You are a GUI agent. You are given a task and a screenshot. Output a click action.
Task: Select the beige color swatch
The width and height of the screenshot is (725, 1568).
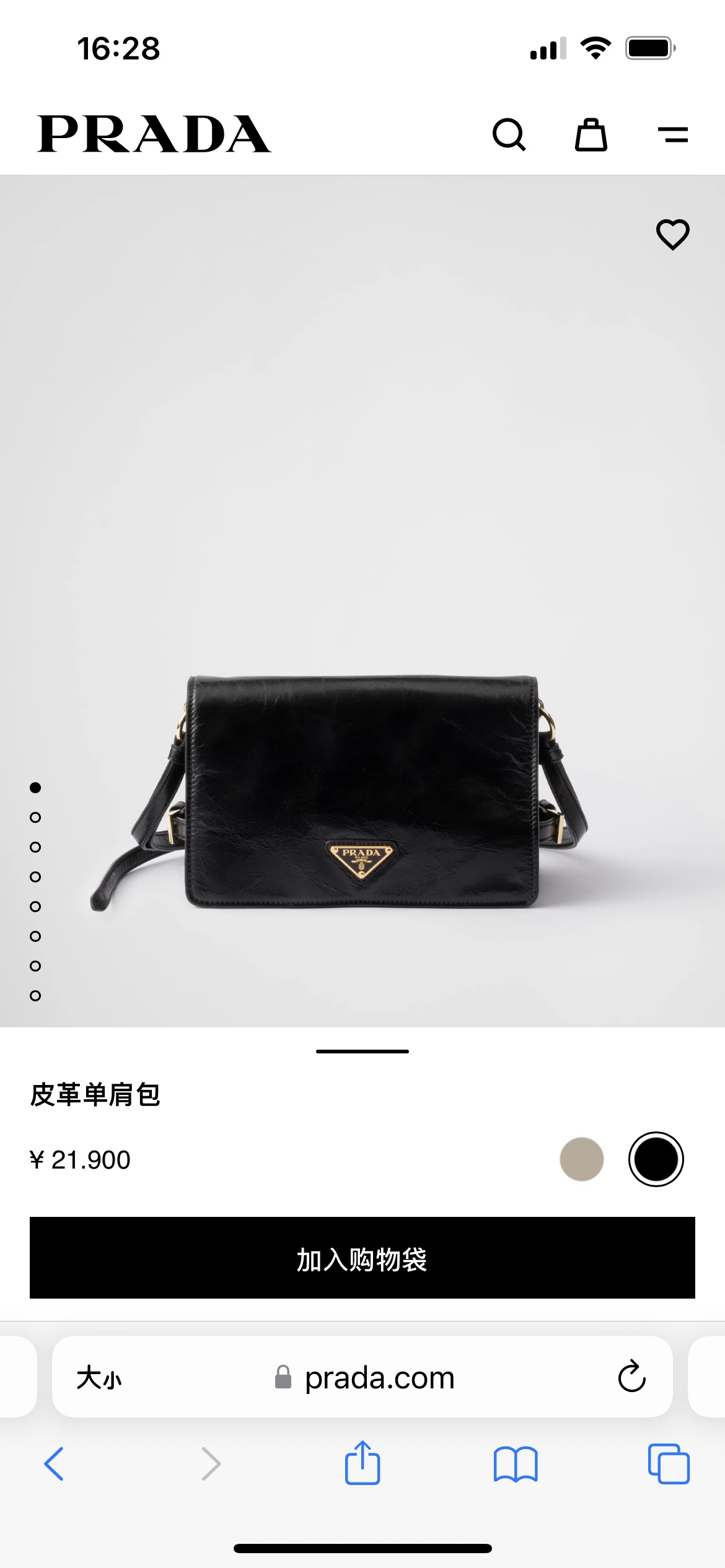click(x=581, y=1159)
